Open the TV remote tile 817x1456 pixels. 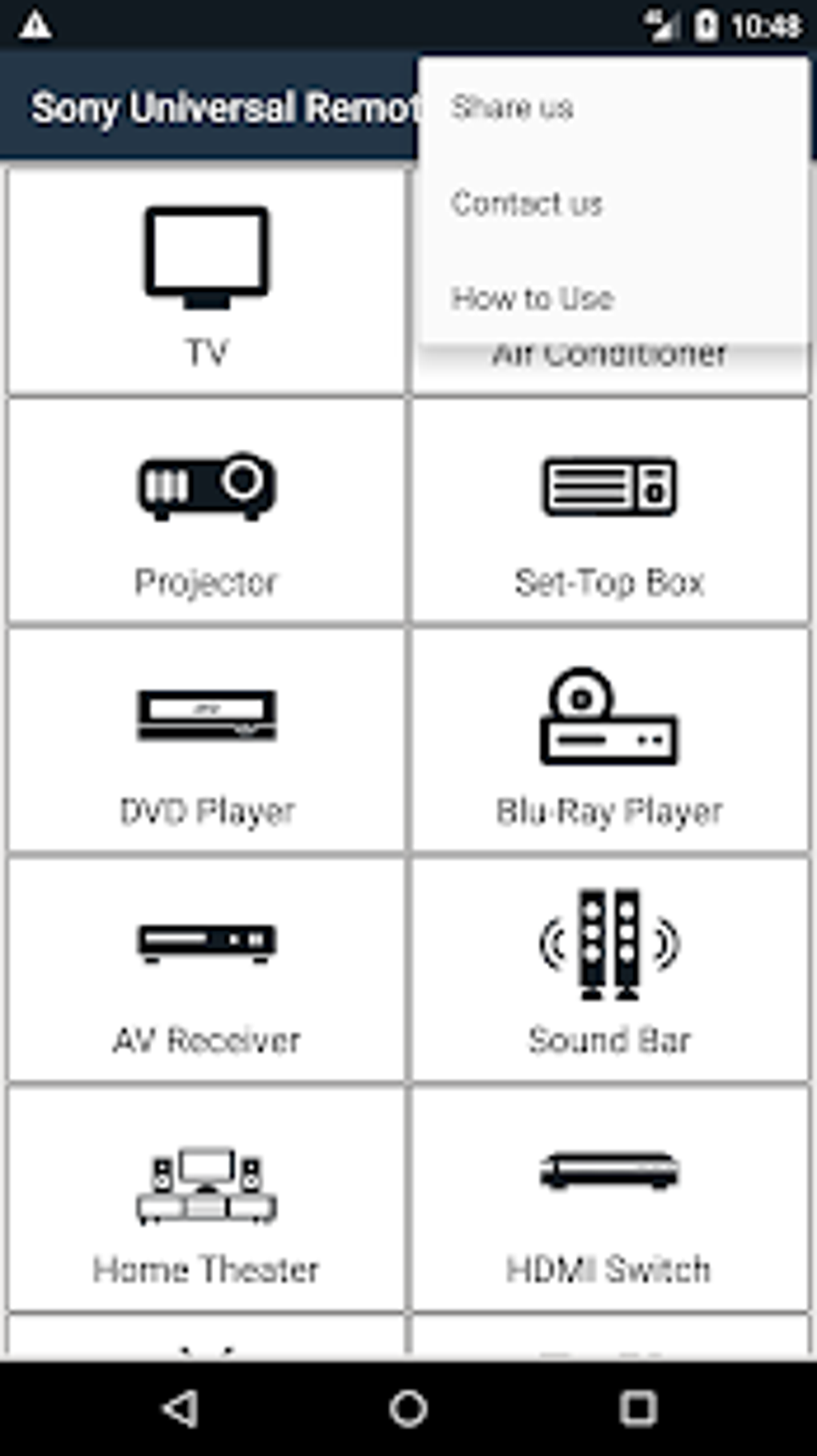click(207, 281)
